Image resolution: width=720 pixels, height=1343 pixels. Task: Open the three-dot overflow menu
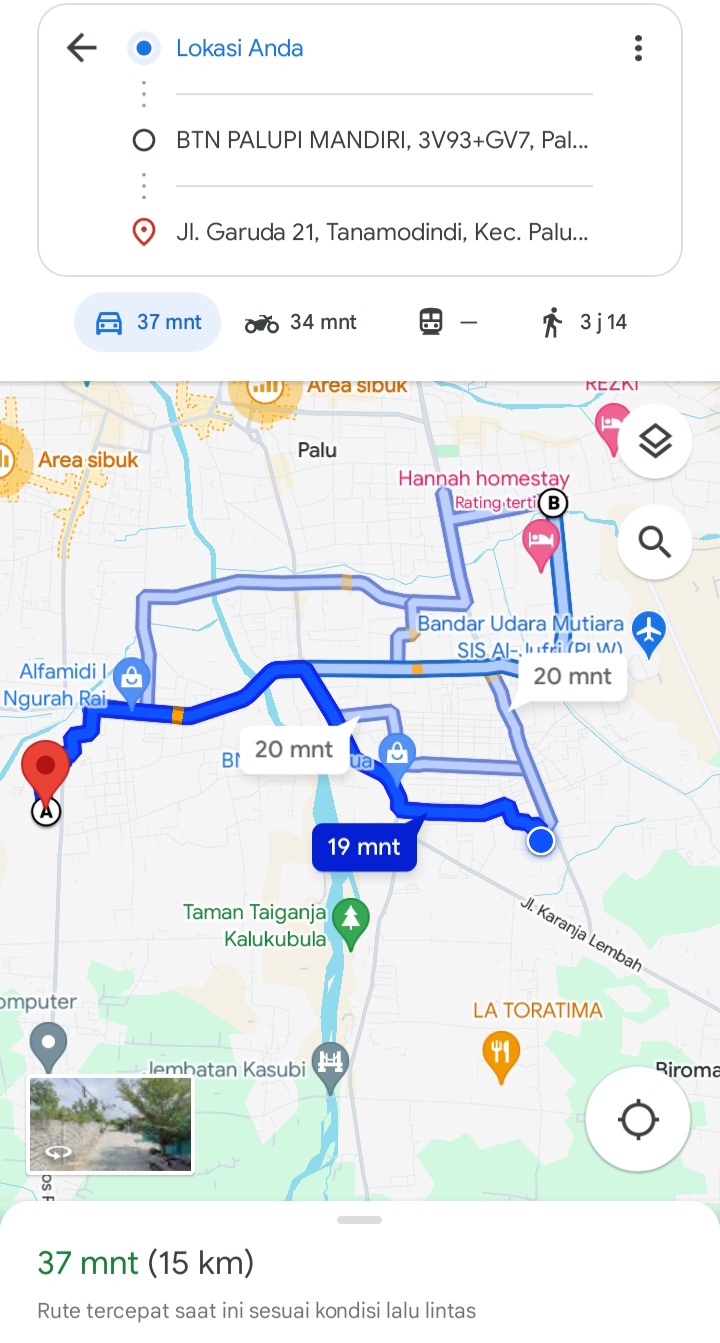point(638,48)
